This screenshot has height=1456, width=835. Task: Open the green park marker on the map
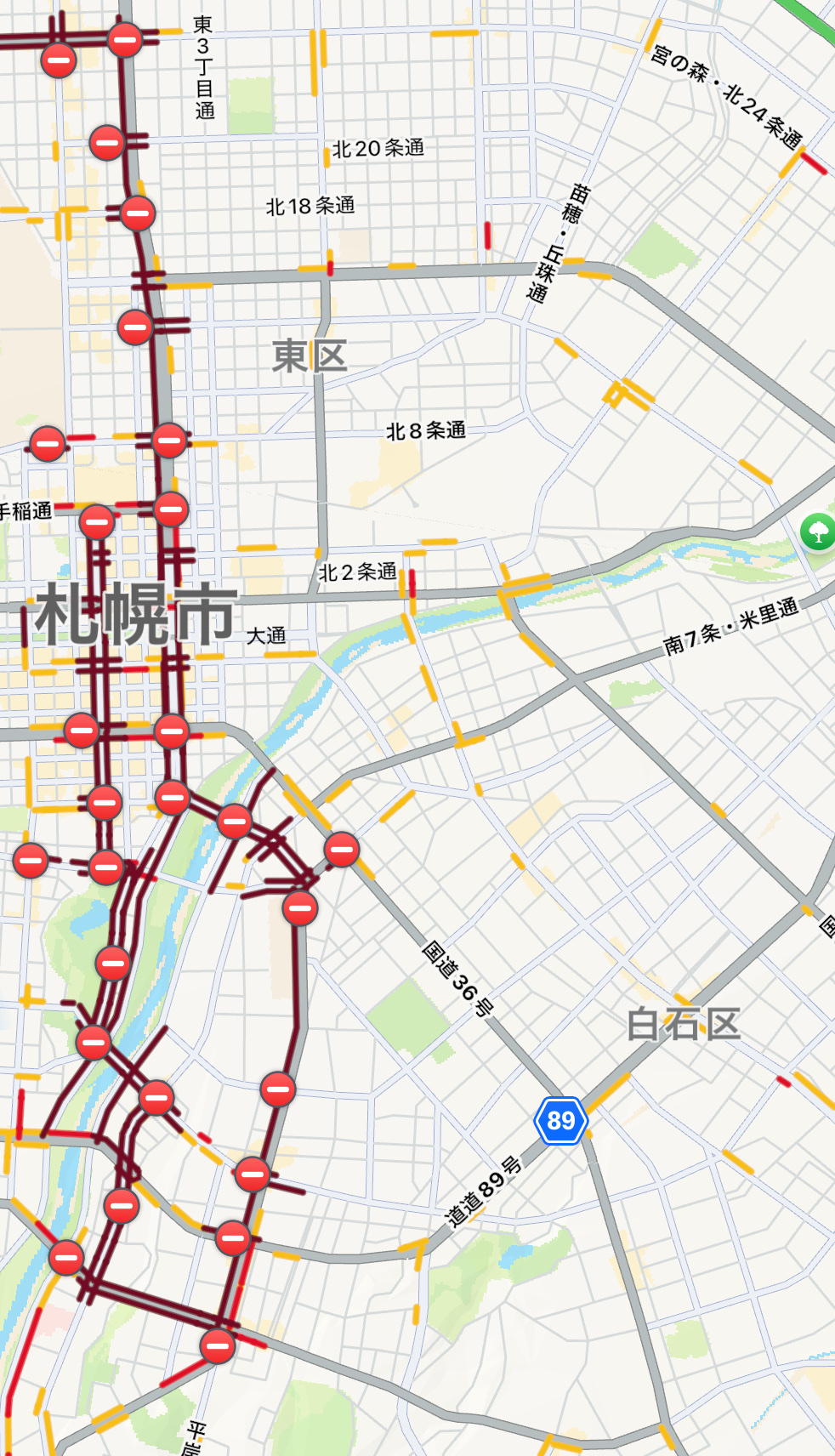coord(818,532)
